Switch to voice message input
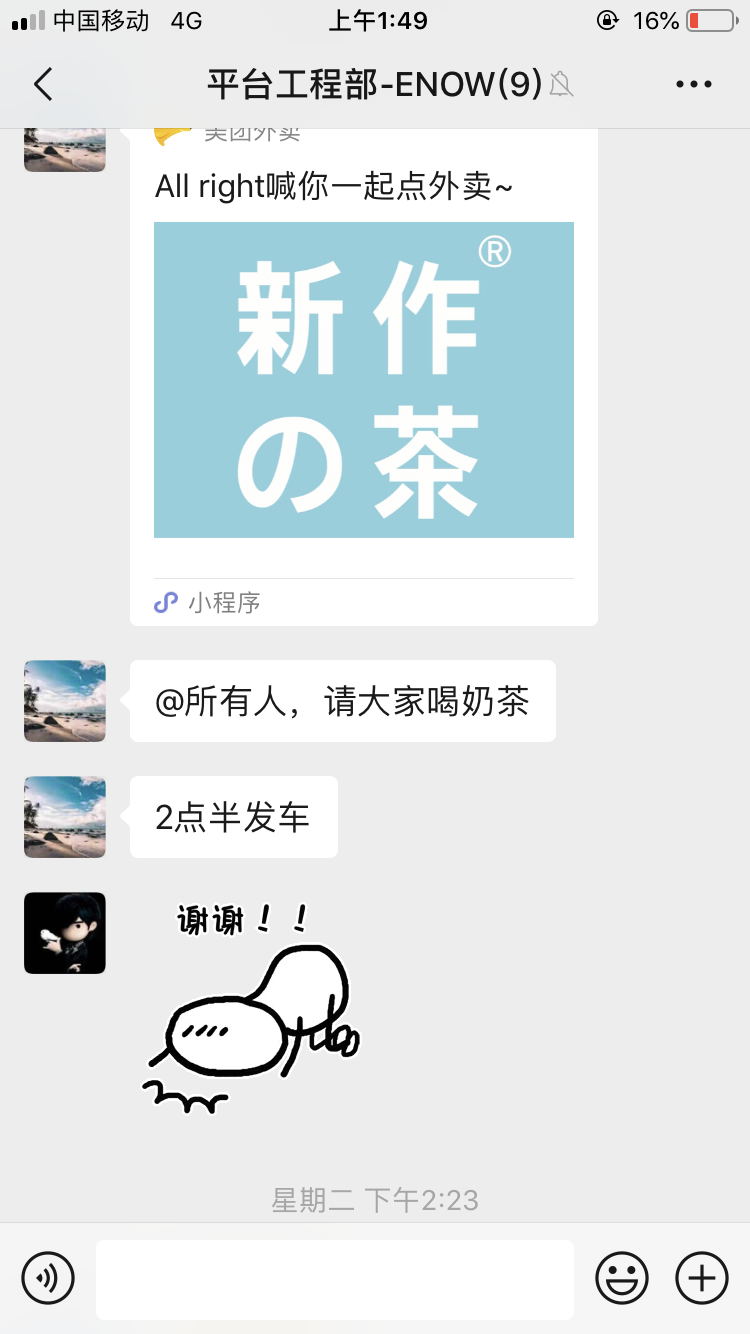 point(48,1277)
